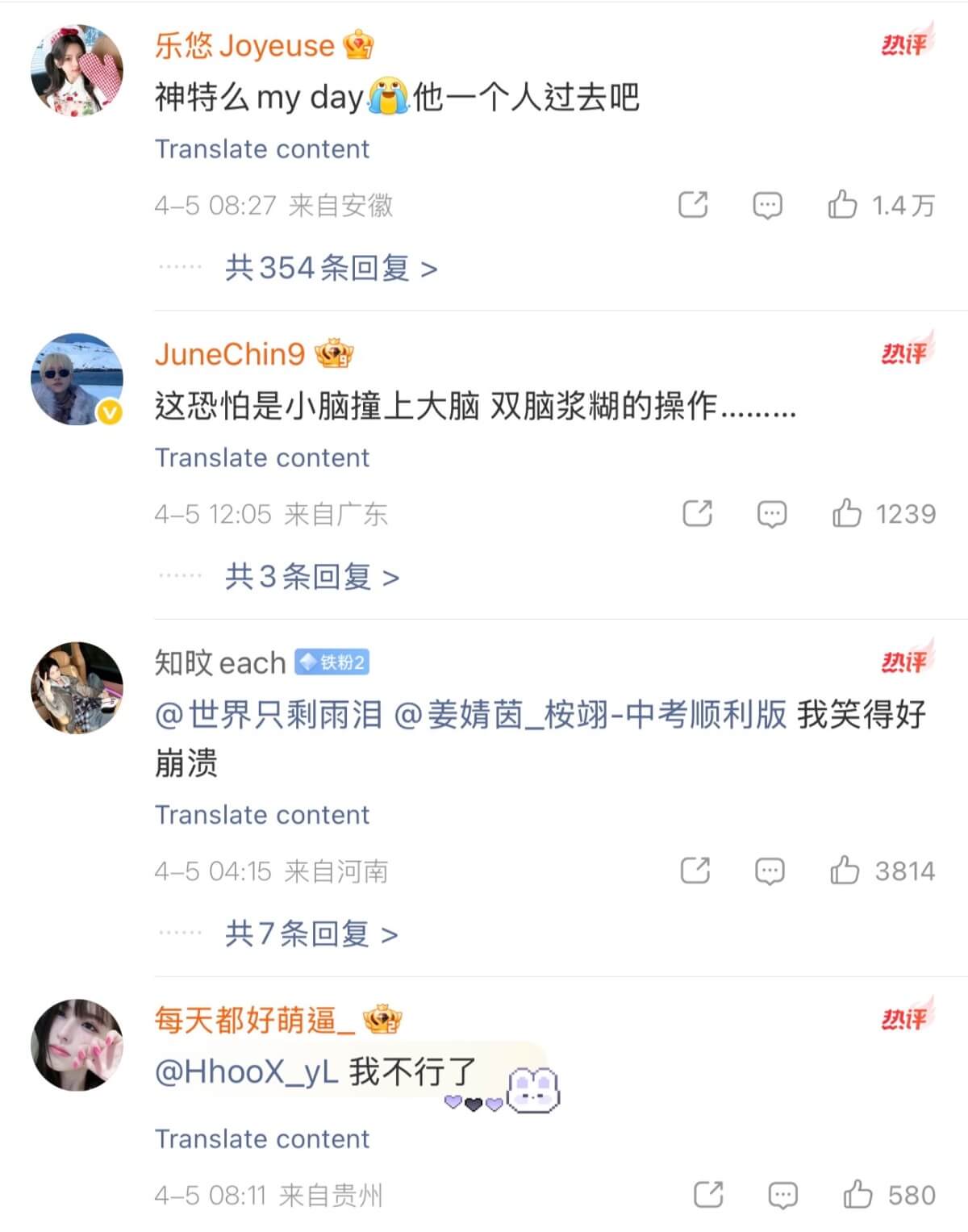Reply to JuneChin9's comment
This screenshot has height=1232, width=968.
(771, 513)
